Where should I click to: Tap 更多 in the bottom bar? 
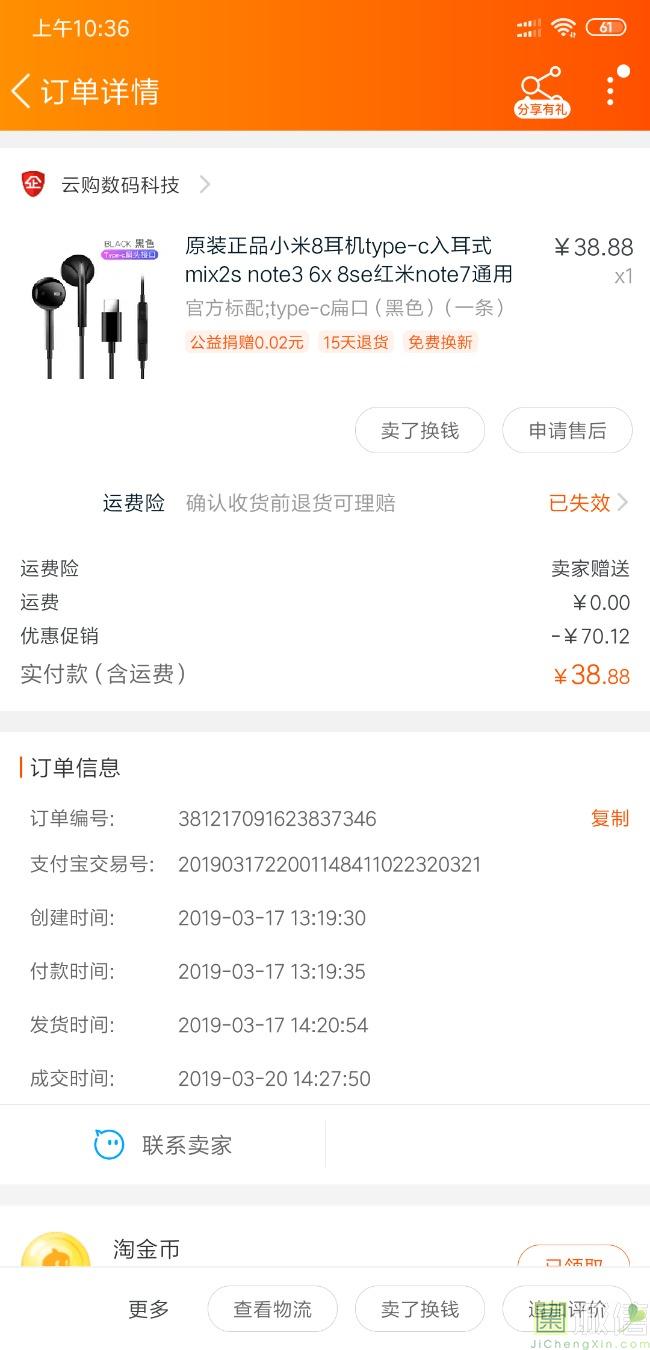[149, 1309]
